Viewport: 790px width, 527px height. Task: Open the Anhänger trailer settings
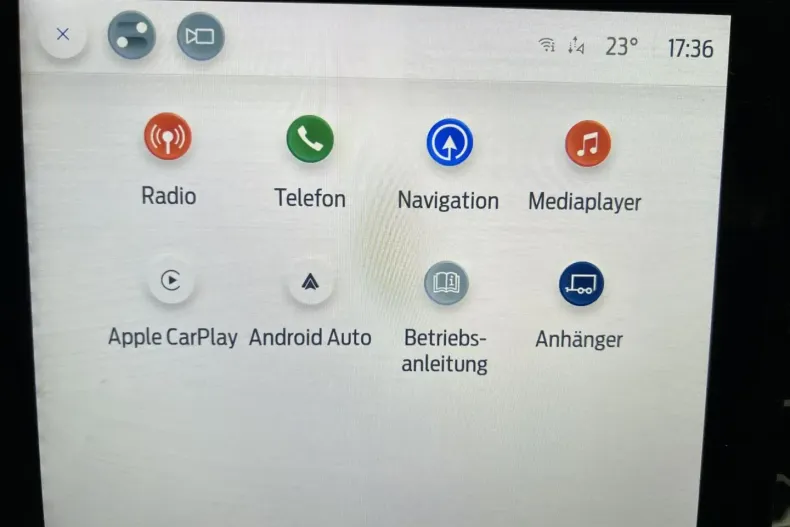coord(581,285)
